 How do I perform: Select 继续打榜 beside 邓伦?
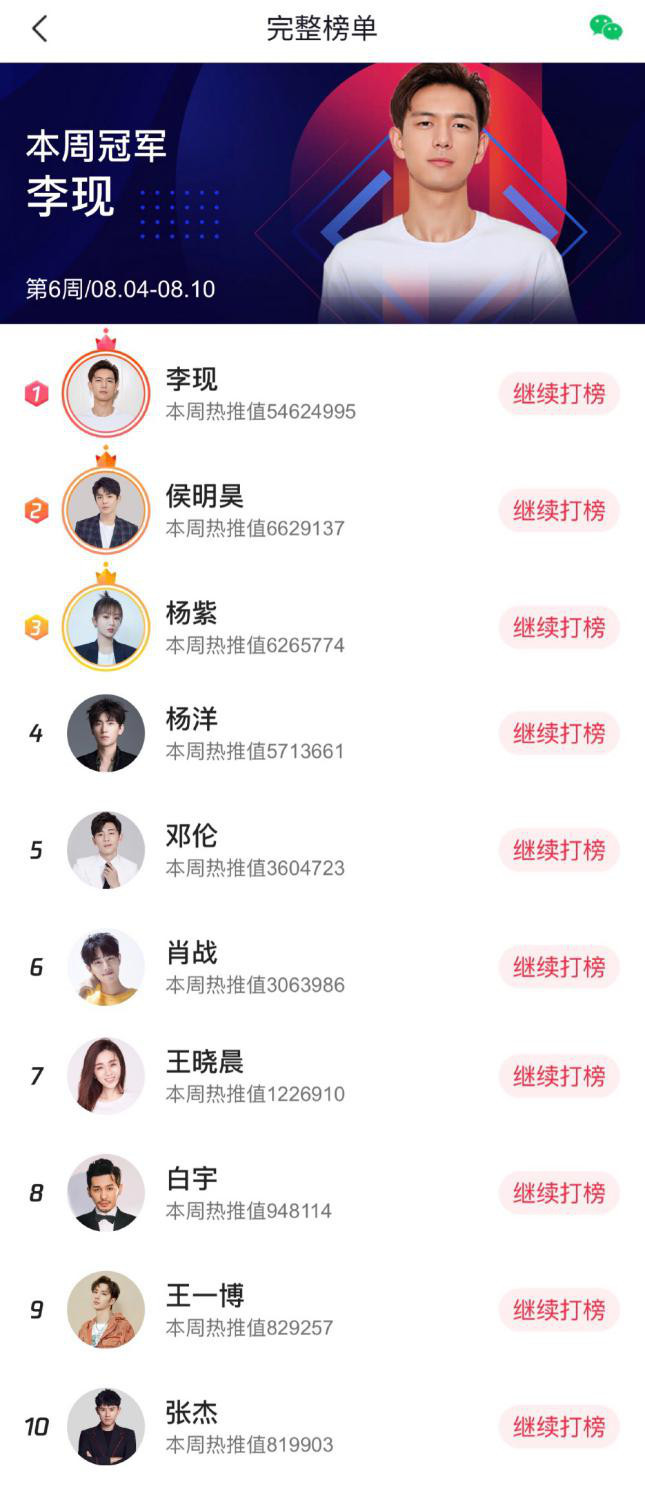click(559, 850)
